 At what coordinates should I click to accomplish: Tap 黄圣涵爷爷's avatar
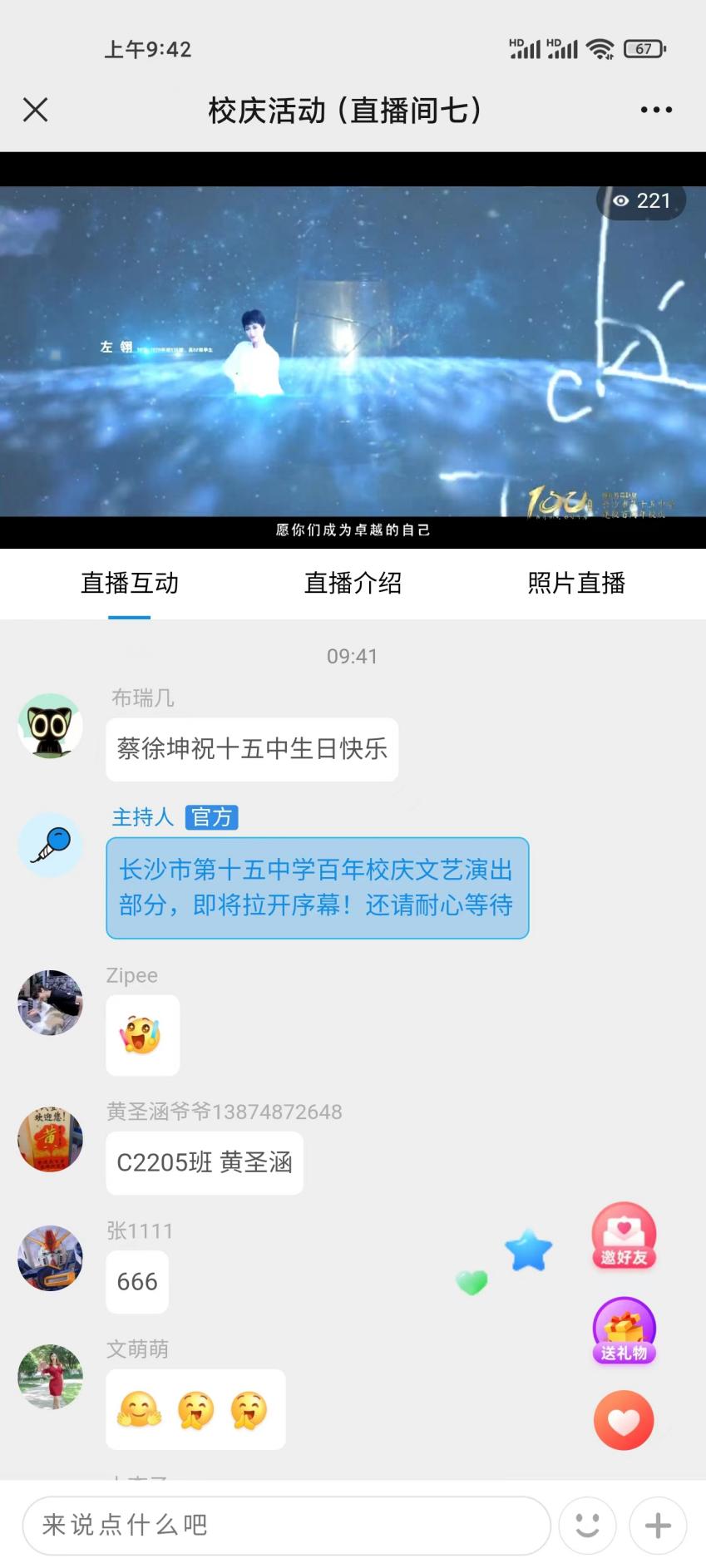pyautogui.click(x=50, y=1139)
